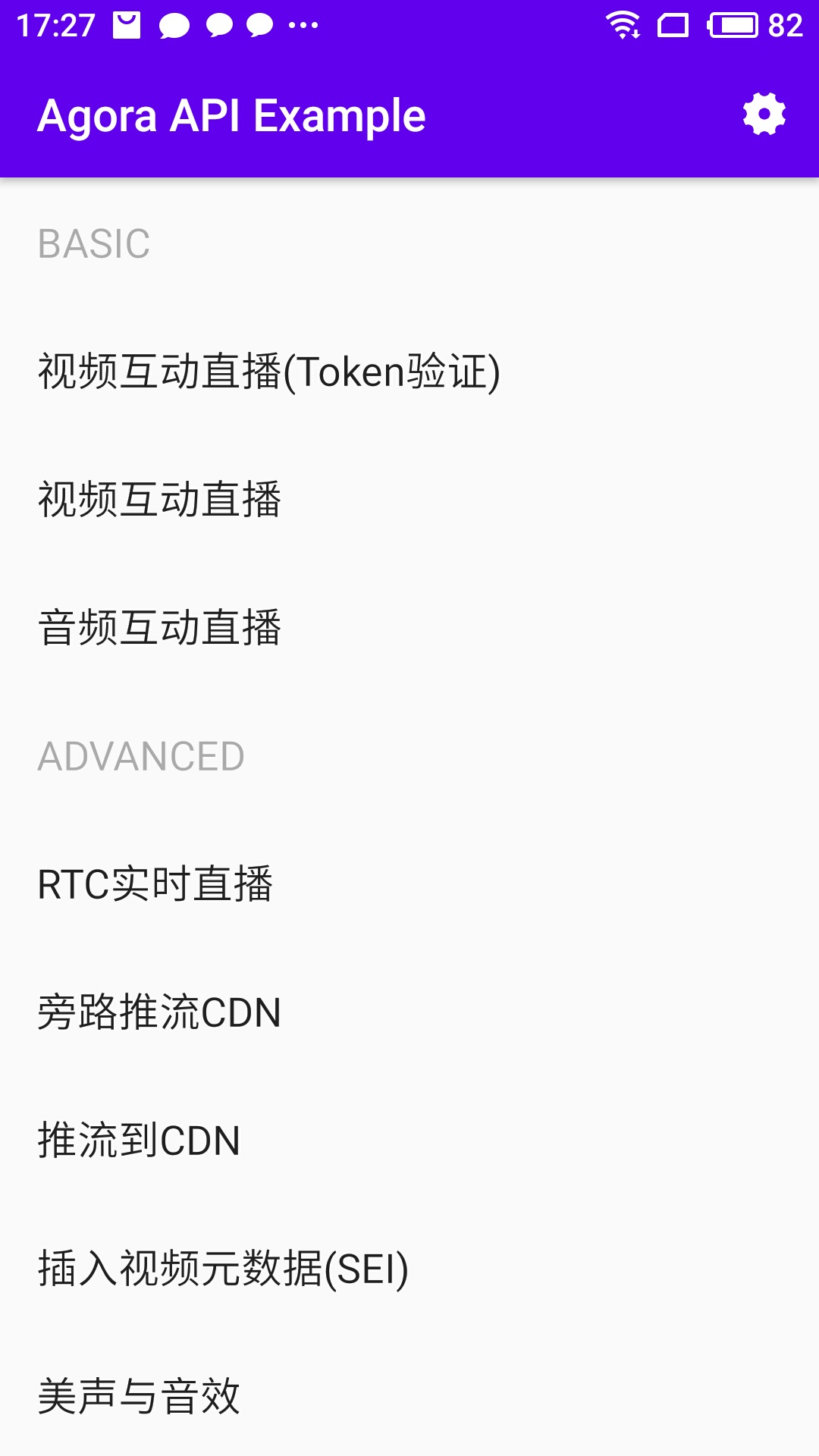
Task: Select the 推流到CDN row
Action: click(x=409, y=1141)
